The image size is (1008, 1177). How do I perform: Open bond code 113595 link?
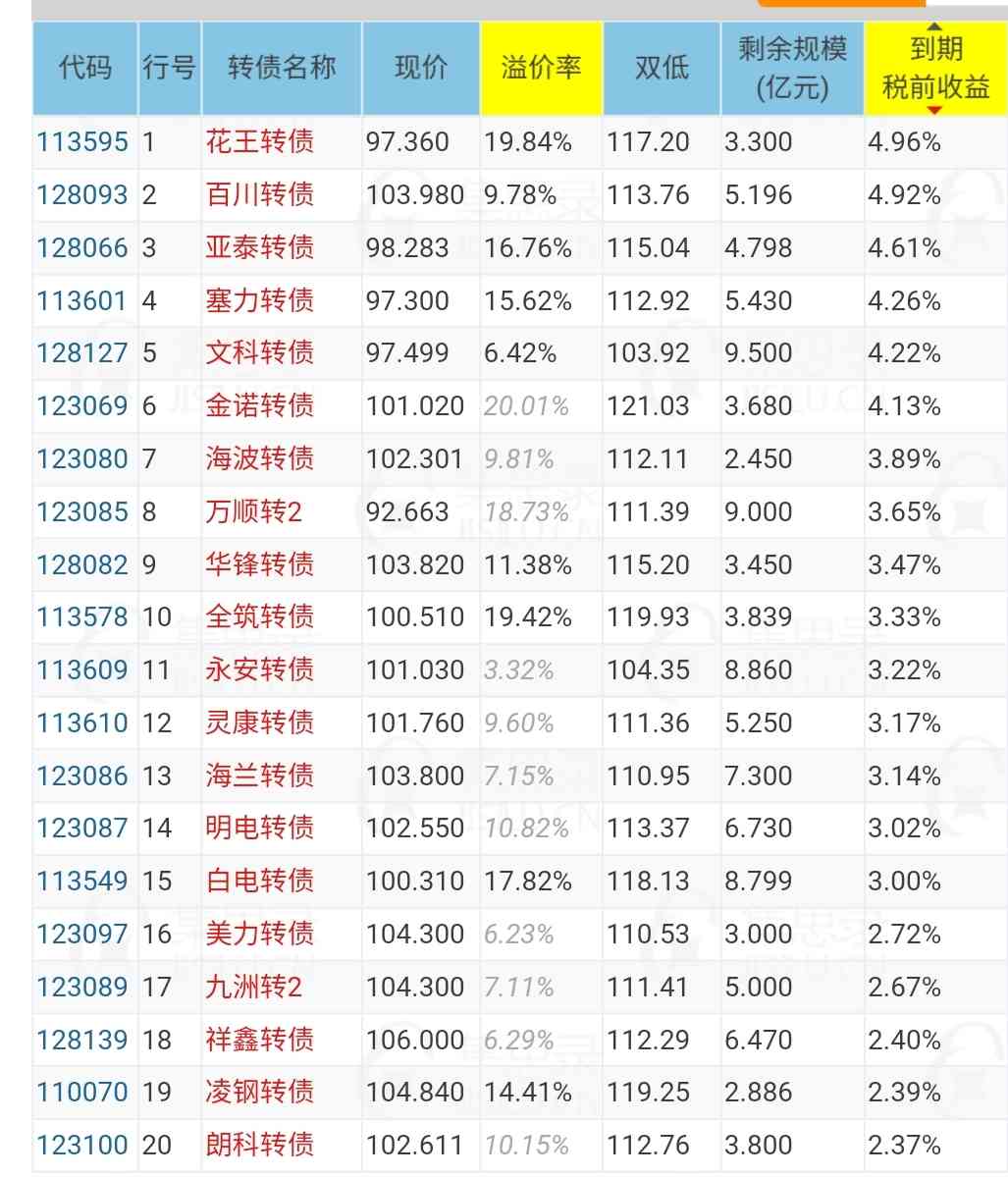tap(82, 142)
